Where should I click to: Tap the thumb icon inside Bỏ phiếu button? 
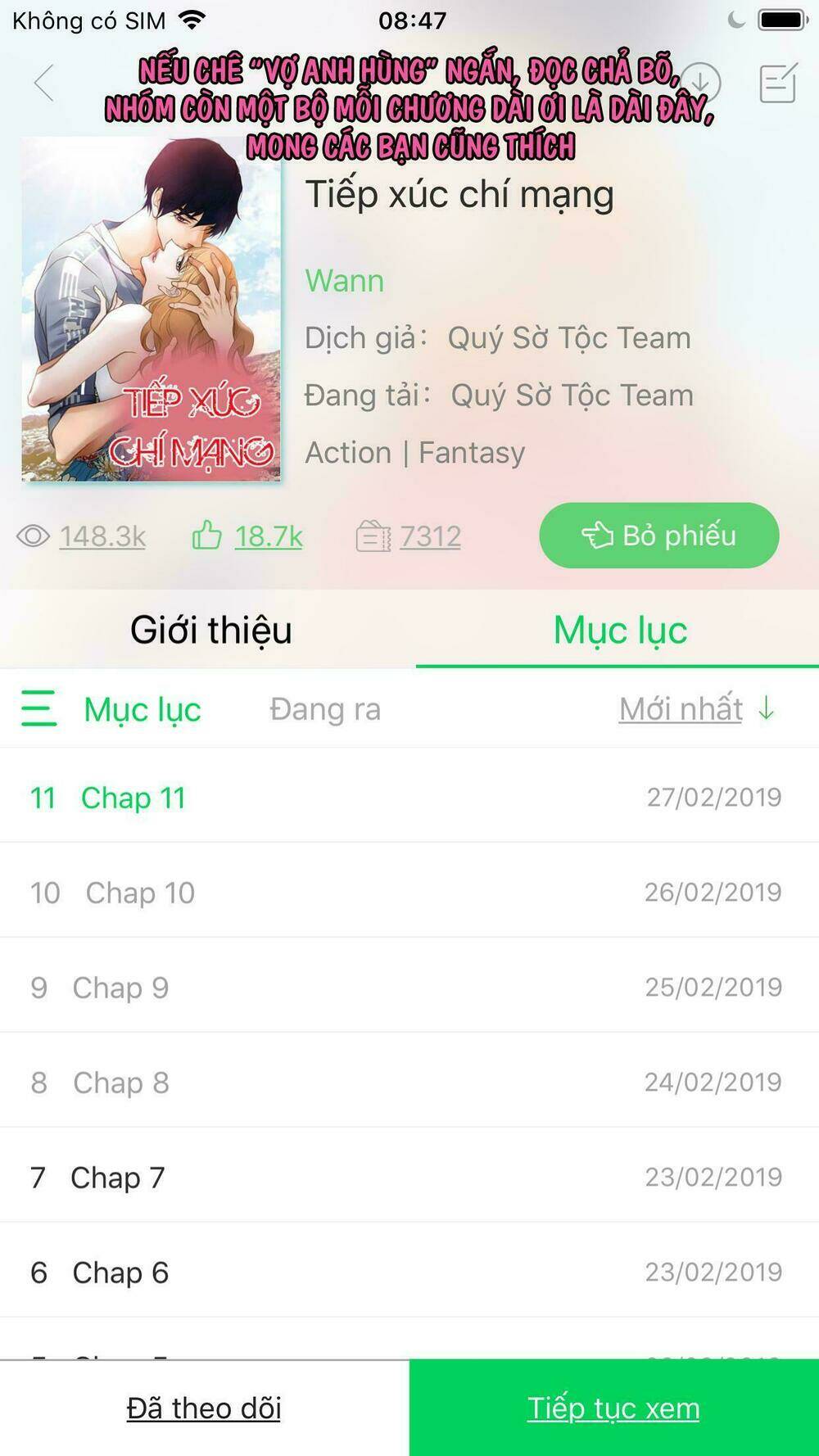(x=598, y=535)
